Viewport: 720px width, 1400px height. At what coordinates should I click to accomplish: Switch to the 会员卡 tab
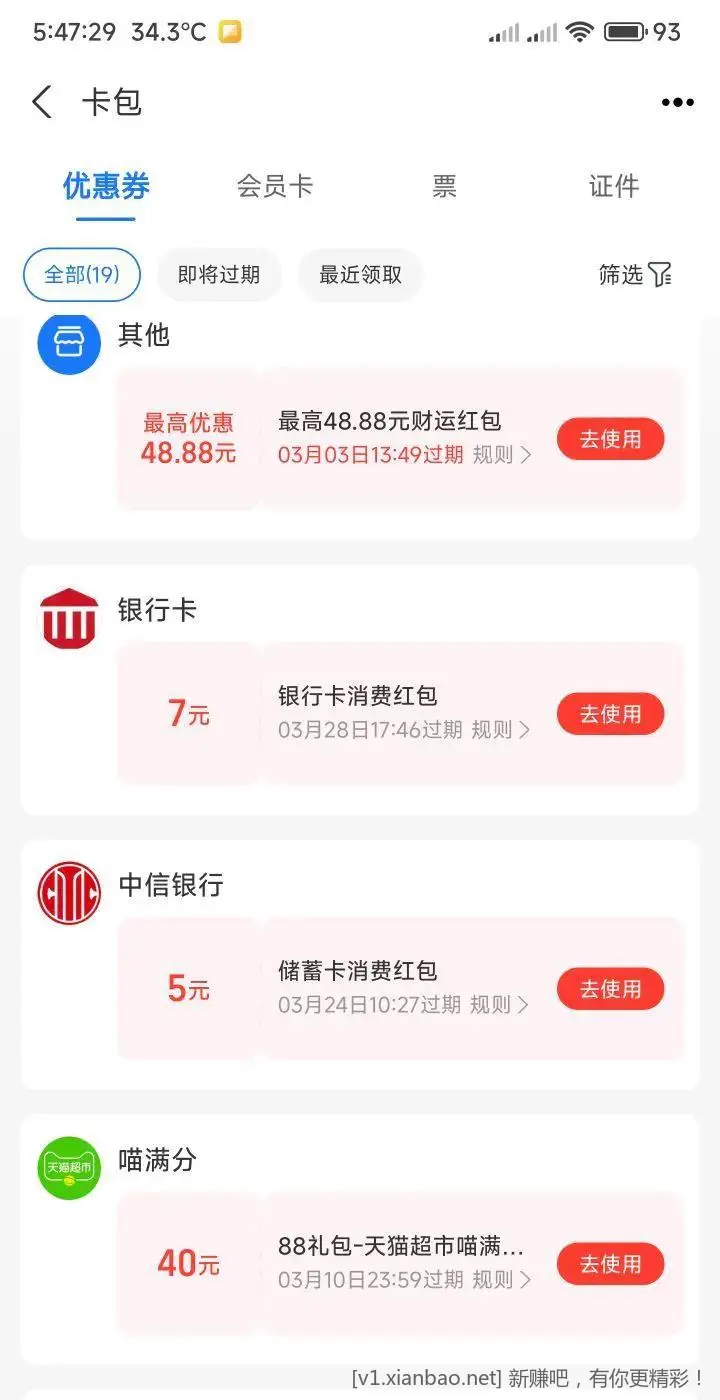(274, 186)
